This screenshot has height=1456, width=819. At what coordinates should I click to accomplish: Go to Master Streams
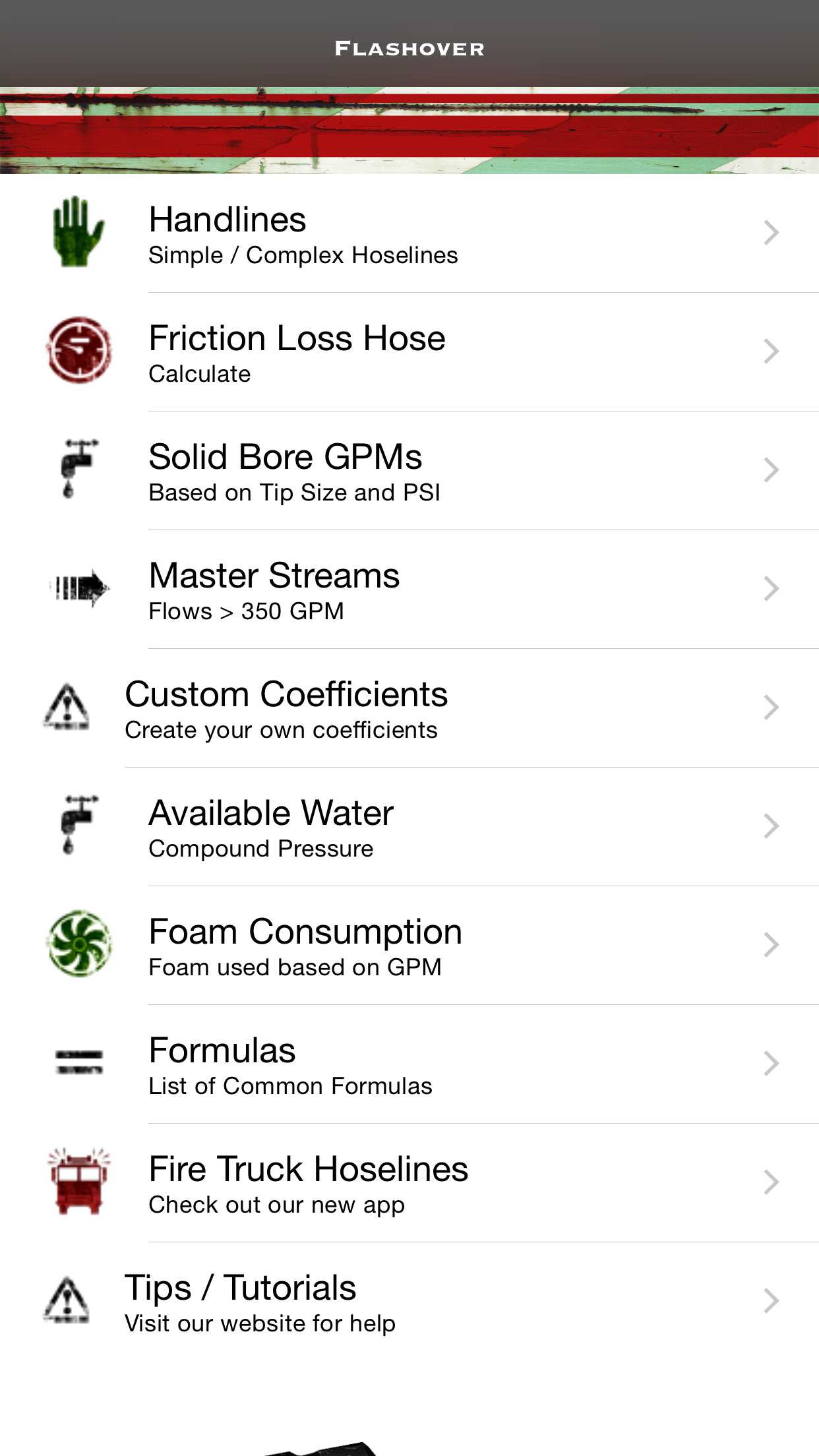click(409, 590)
